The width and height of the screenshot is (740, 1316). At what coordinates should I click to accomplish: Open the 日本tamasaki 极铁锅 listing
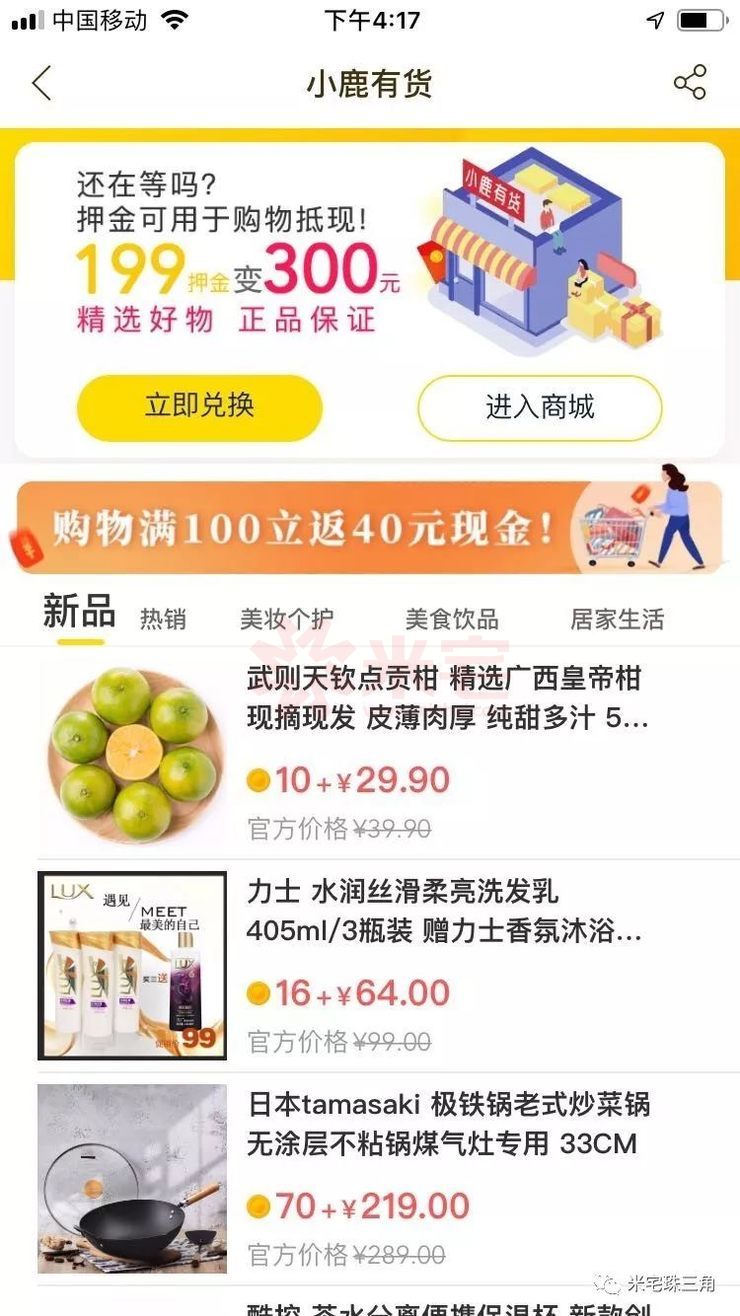click(448, 1124)
